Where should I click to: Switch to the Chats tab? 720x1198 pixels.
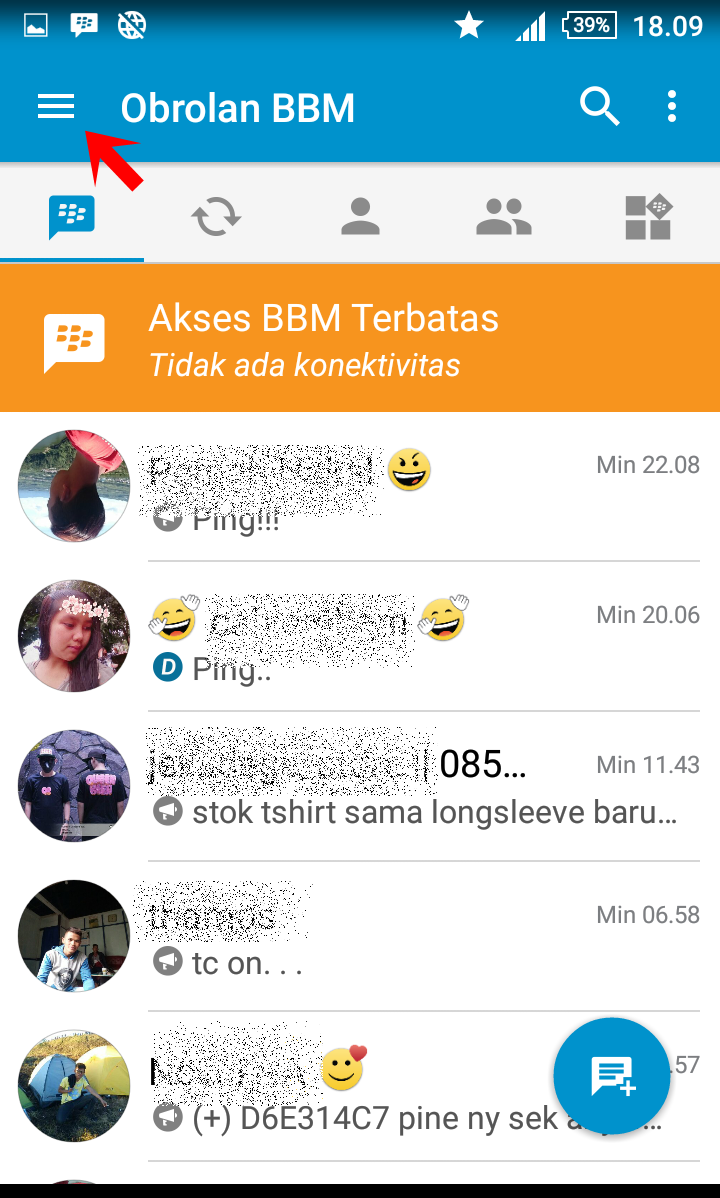pos(72,215)
